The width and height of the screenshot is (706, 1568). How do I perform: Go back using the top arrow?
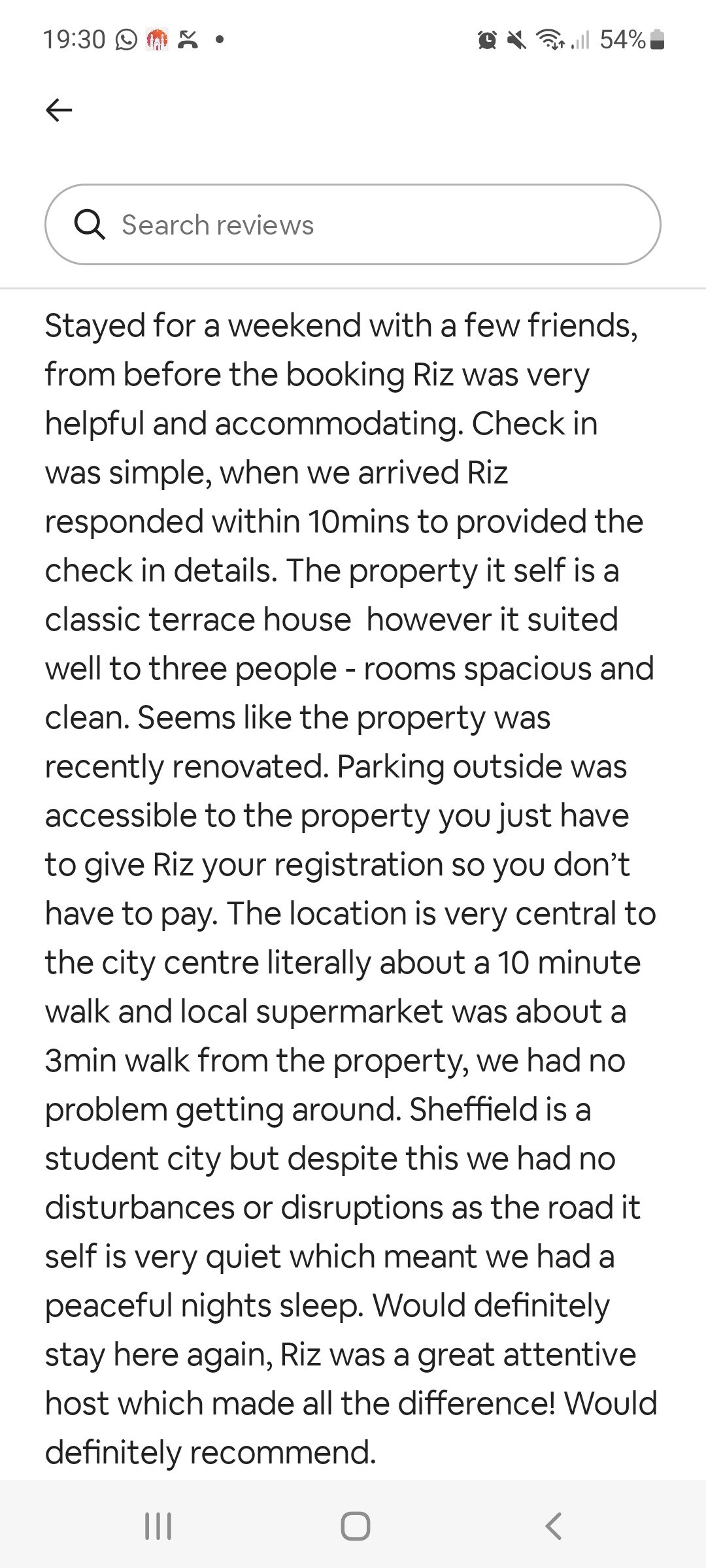tap(59, 110)
